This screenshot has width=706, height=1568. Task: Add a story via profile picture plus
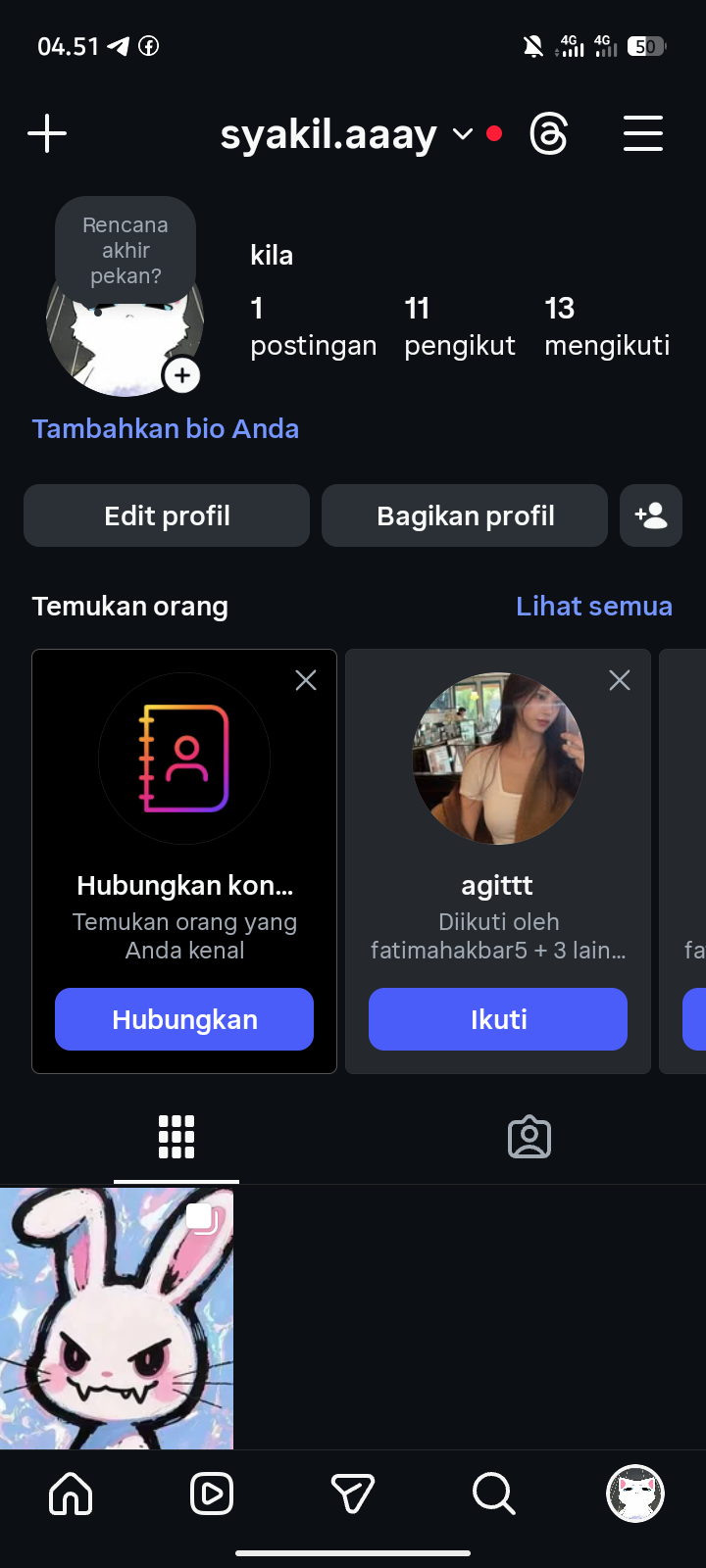click(x=182, y=375)
